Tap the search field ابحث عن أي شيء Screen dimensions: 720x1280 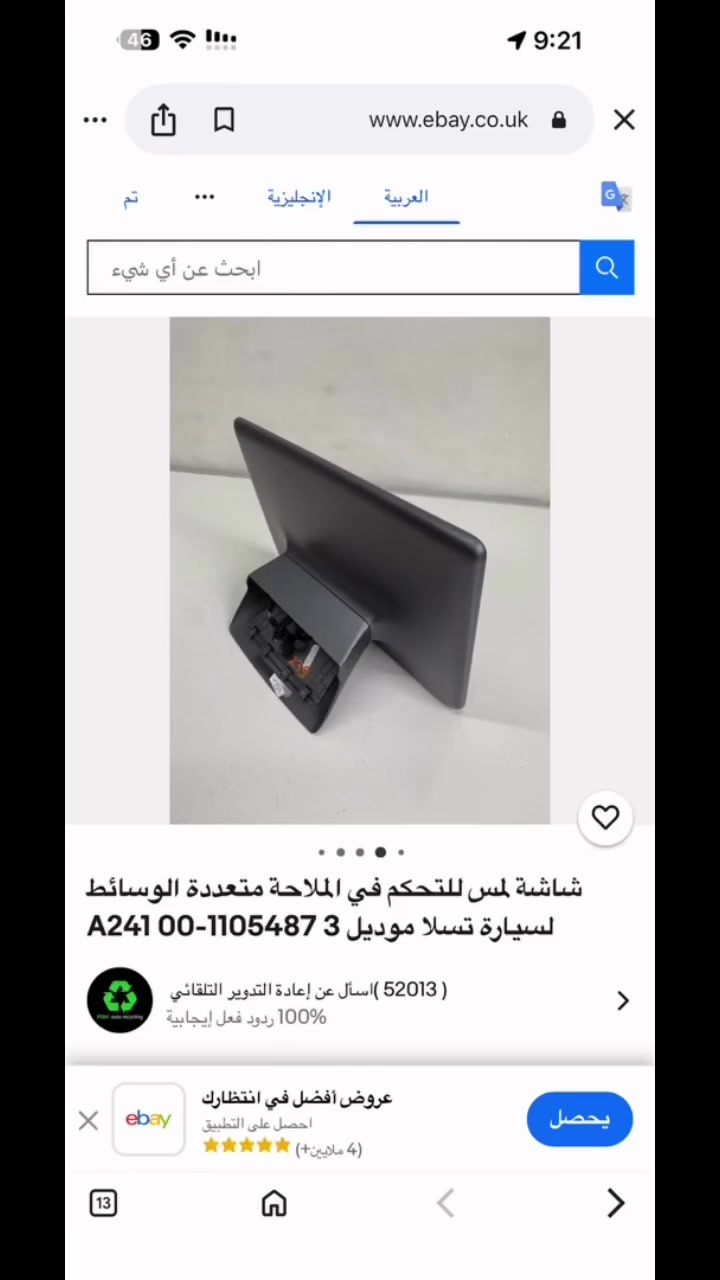tap(333, 267)
